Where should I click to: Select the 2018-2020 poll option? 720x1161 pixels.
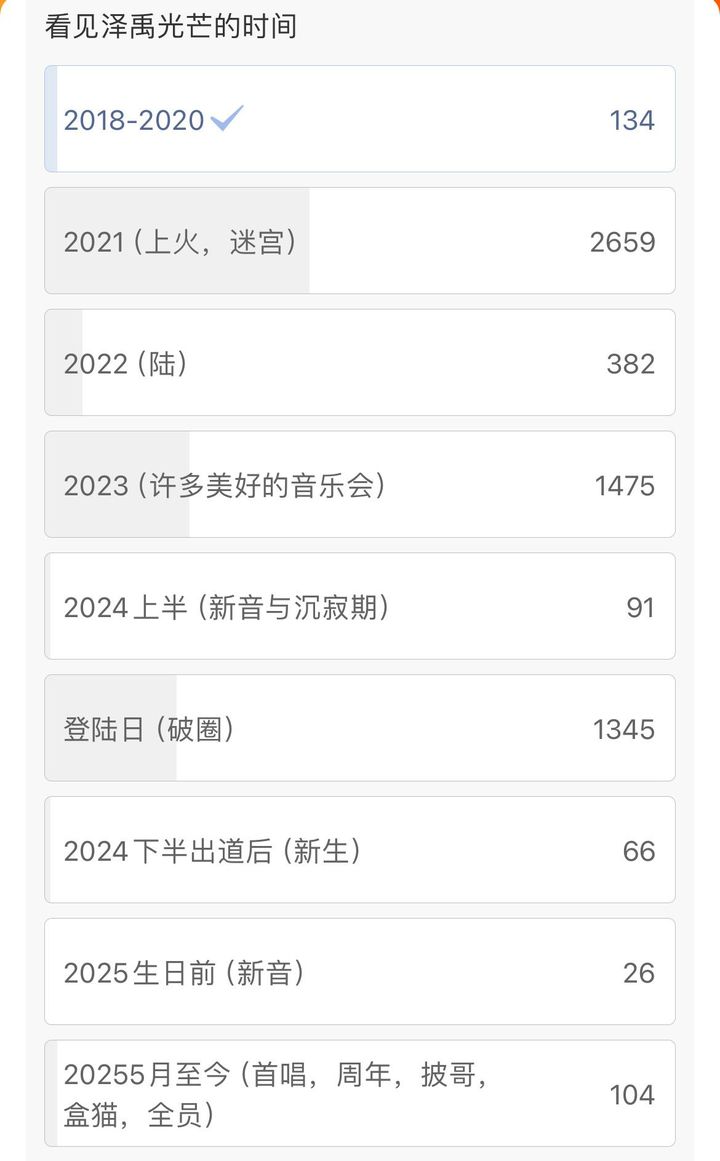[360, 119]
